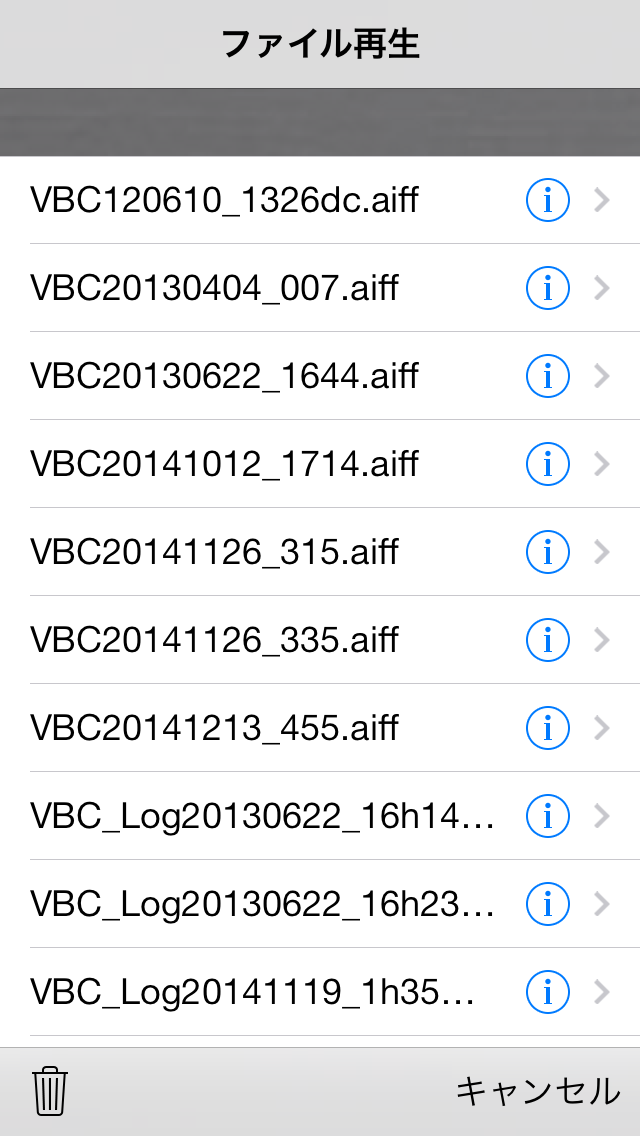Show info for VBC120610_1326dc.aiff
Screen dimensions: 640x1136
click(x=547, y=200)
